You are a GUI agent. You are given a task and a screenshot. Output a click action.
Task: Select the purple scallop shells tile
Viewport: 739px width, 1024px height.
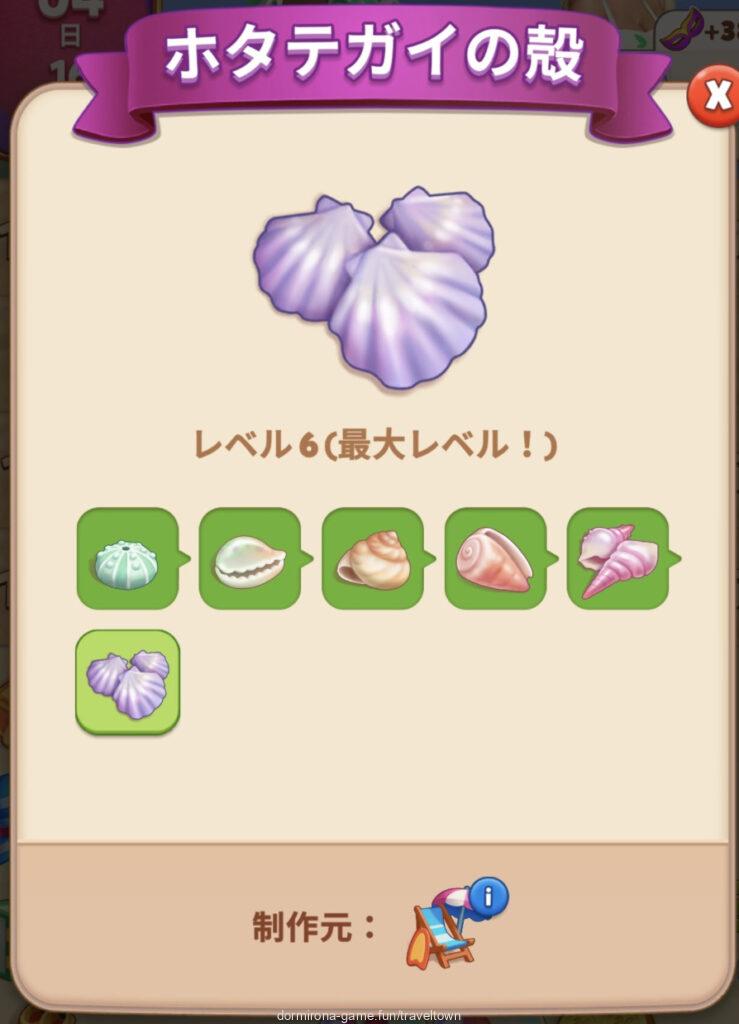128,682
